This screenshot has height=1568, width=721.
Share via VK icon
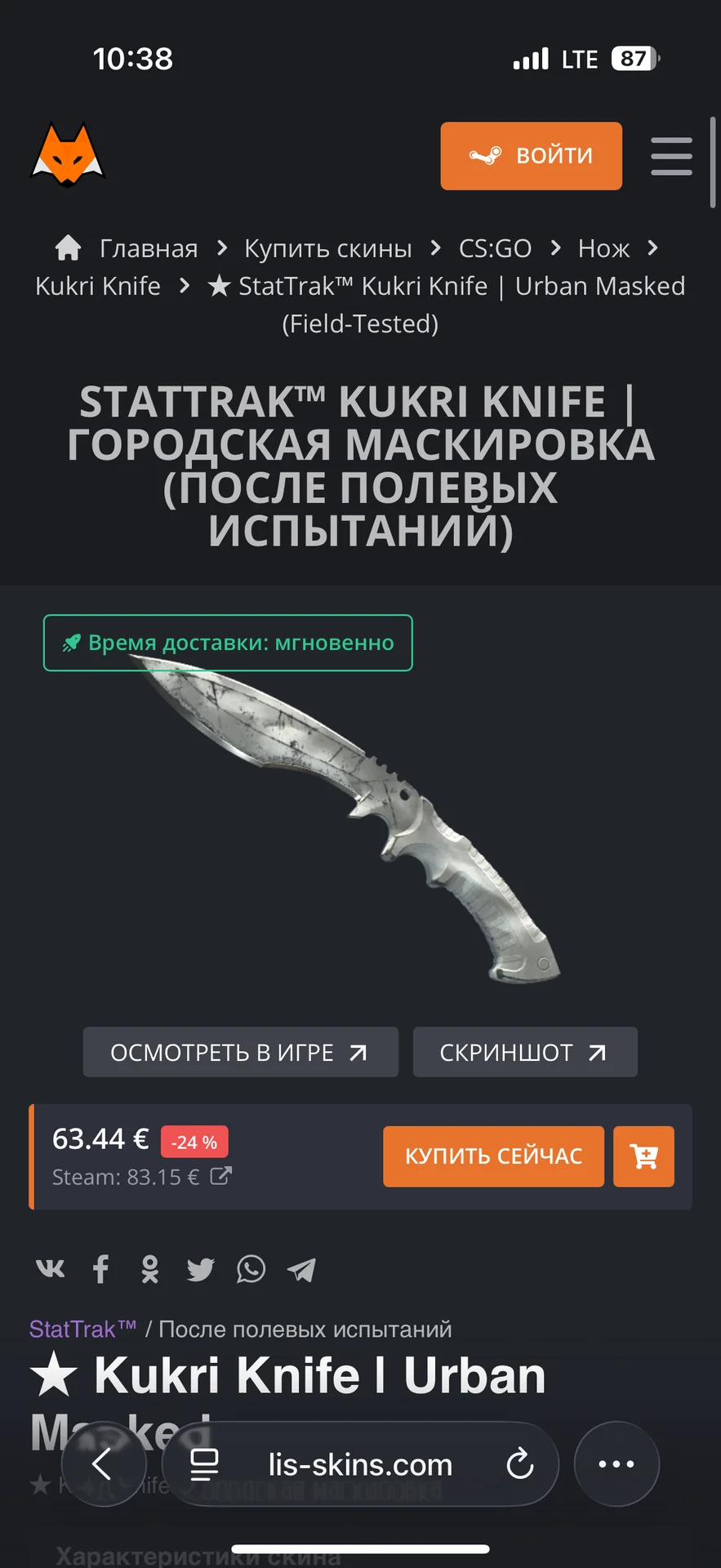51,1268
